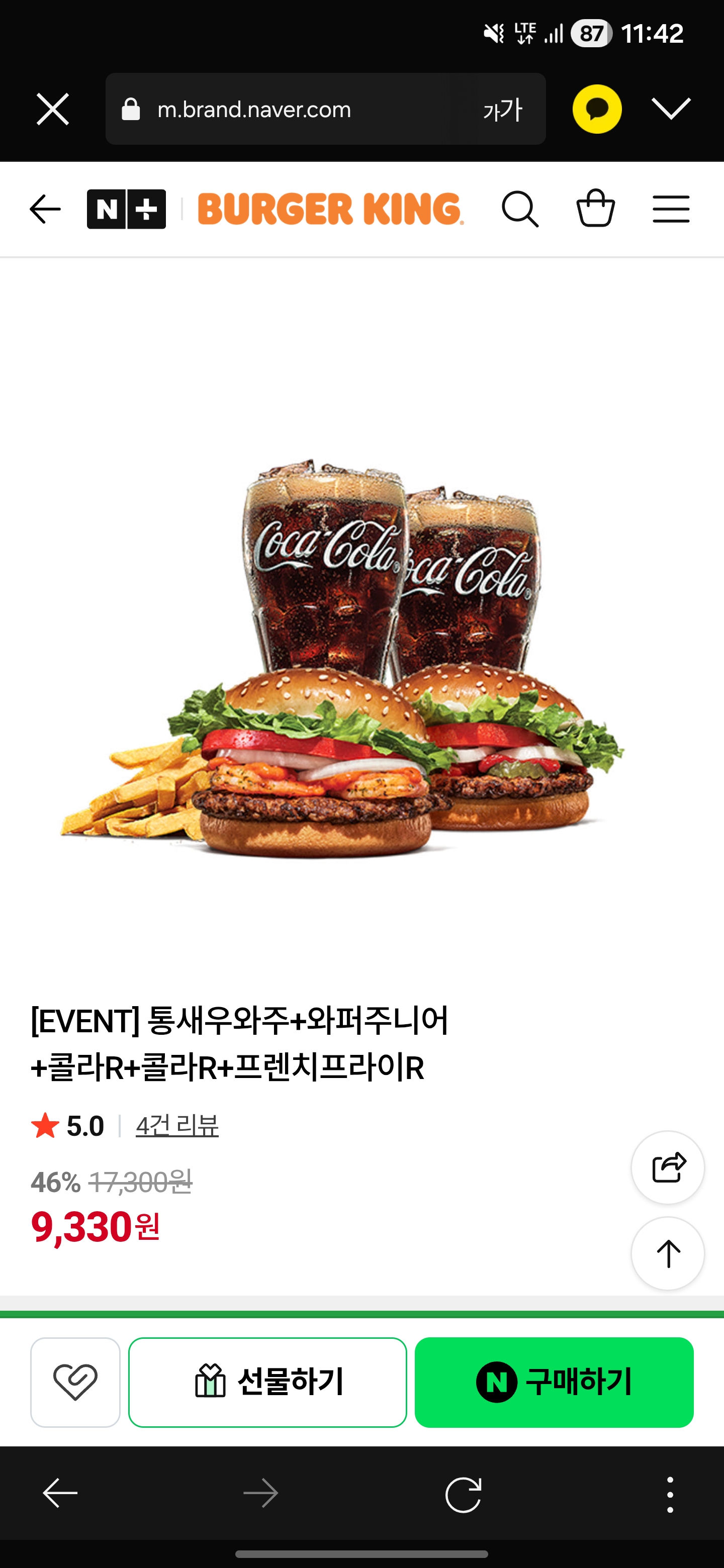724x1568 pixels.
Task: Open the browser three-dot menu
Action: [670, 1494]
